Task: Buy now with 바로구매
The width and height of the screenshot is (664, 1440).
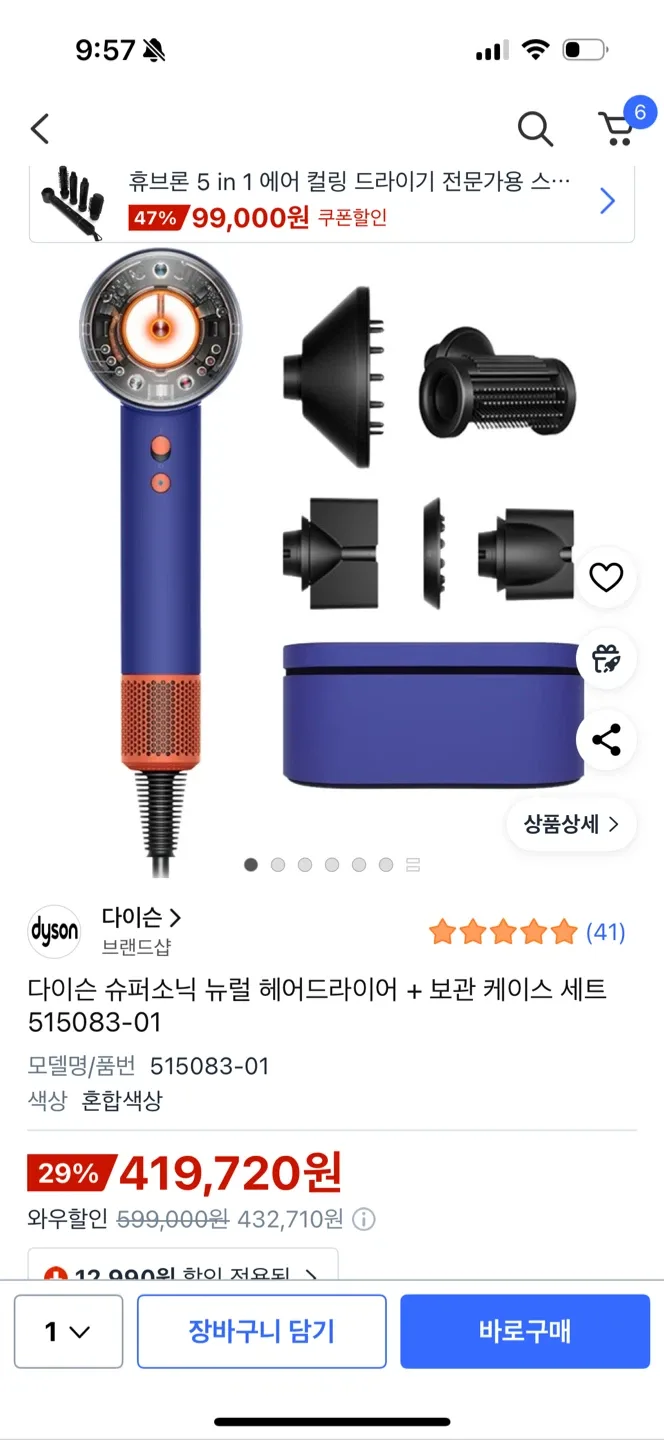Action: (524, 1331)
